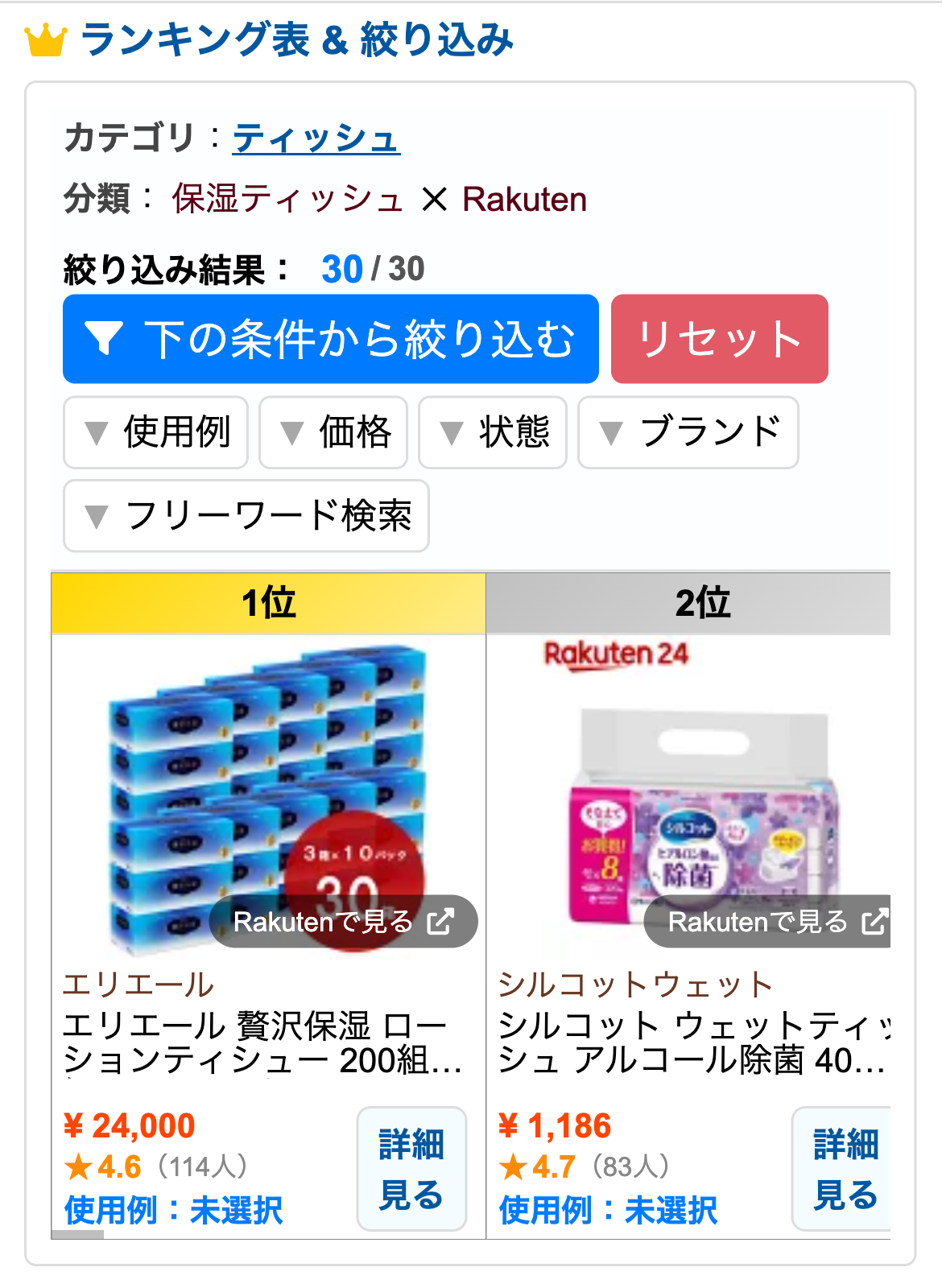Open the ティッシュ category link
The height and width of the screenshot is (1288, 942).
[316, 138]
